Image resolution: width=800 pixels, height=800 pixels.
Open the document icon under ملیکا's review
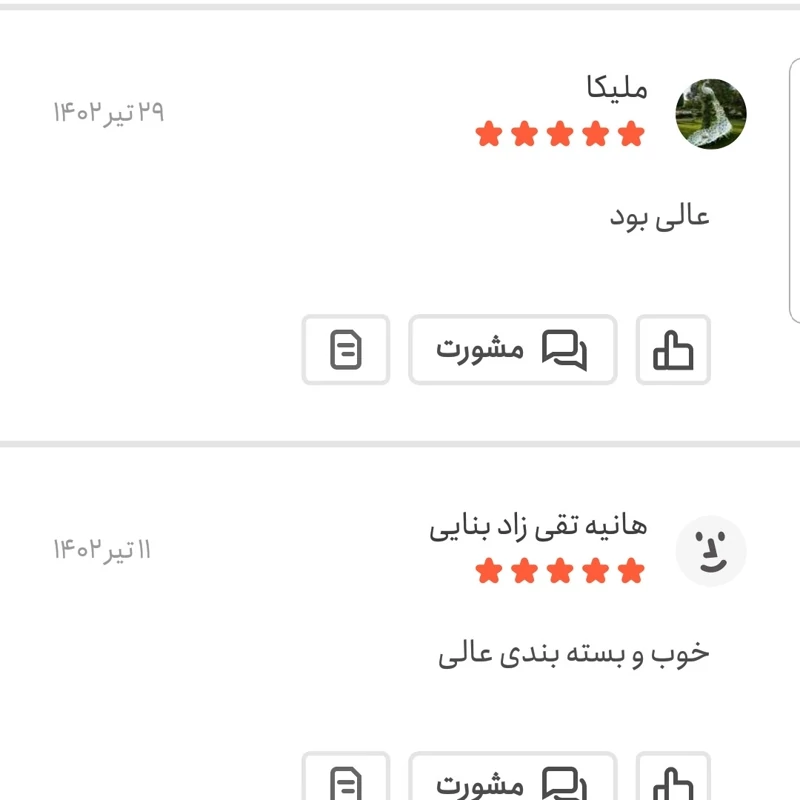pos(346,350)
